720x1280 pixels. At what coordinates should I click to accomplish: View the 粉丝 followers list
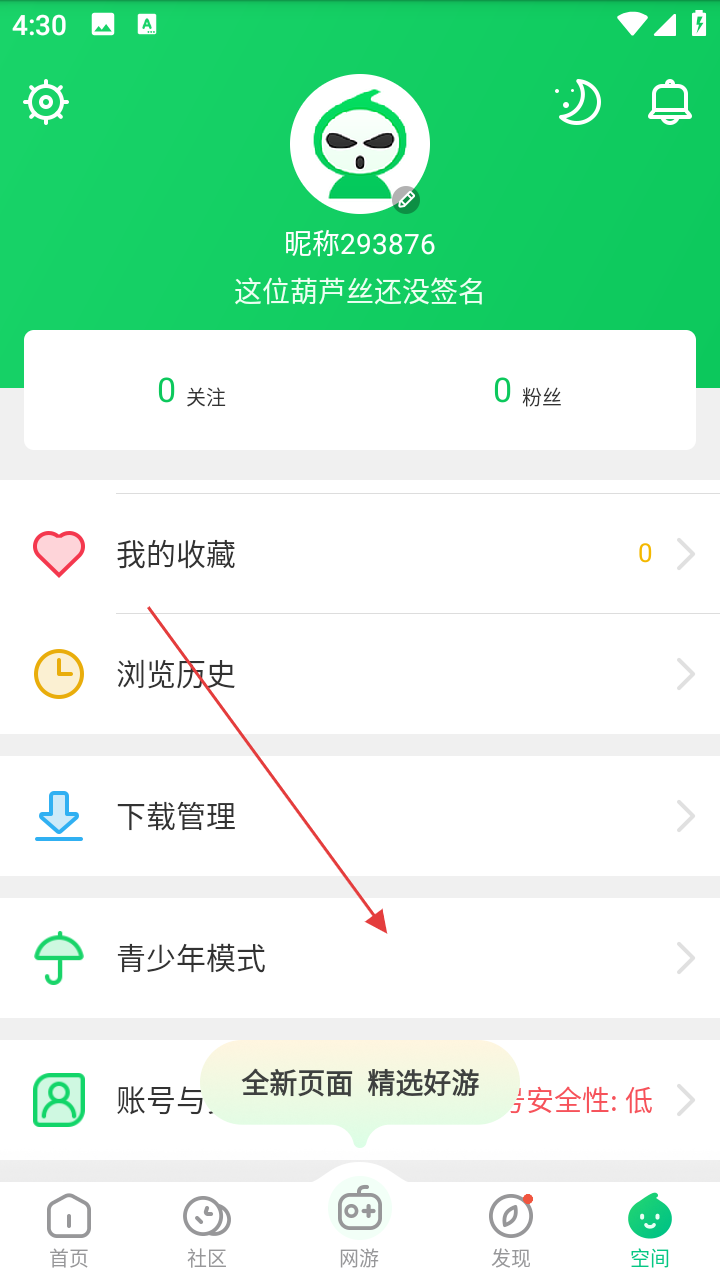pos(528,391)
